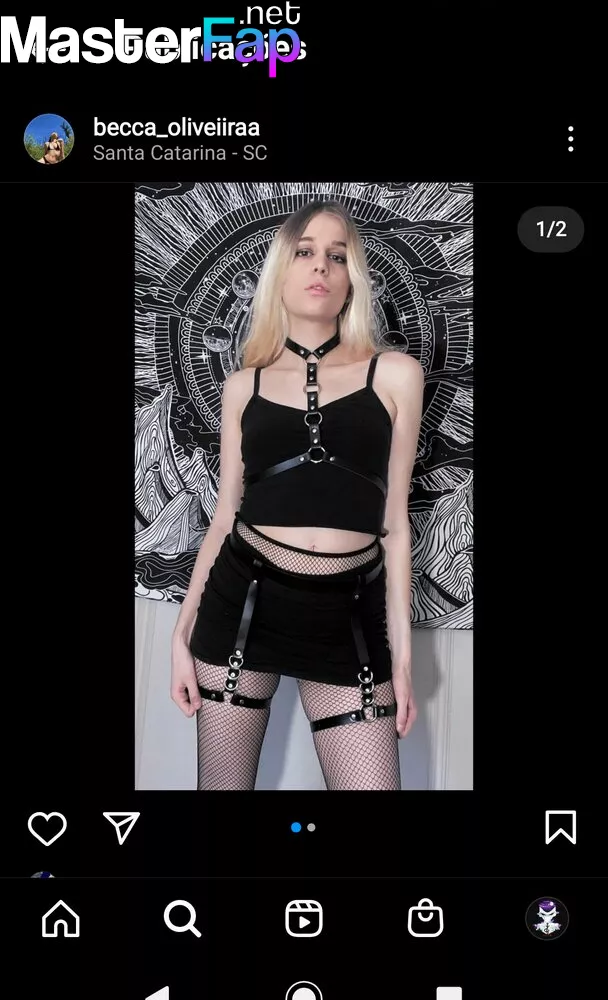Image resolution: width=608 pixels, height=1000 pixels.
Task: Go to my profile avatar tab
Action: click(x=547, y=918)
